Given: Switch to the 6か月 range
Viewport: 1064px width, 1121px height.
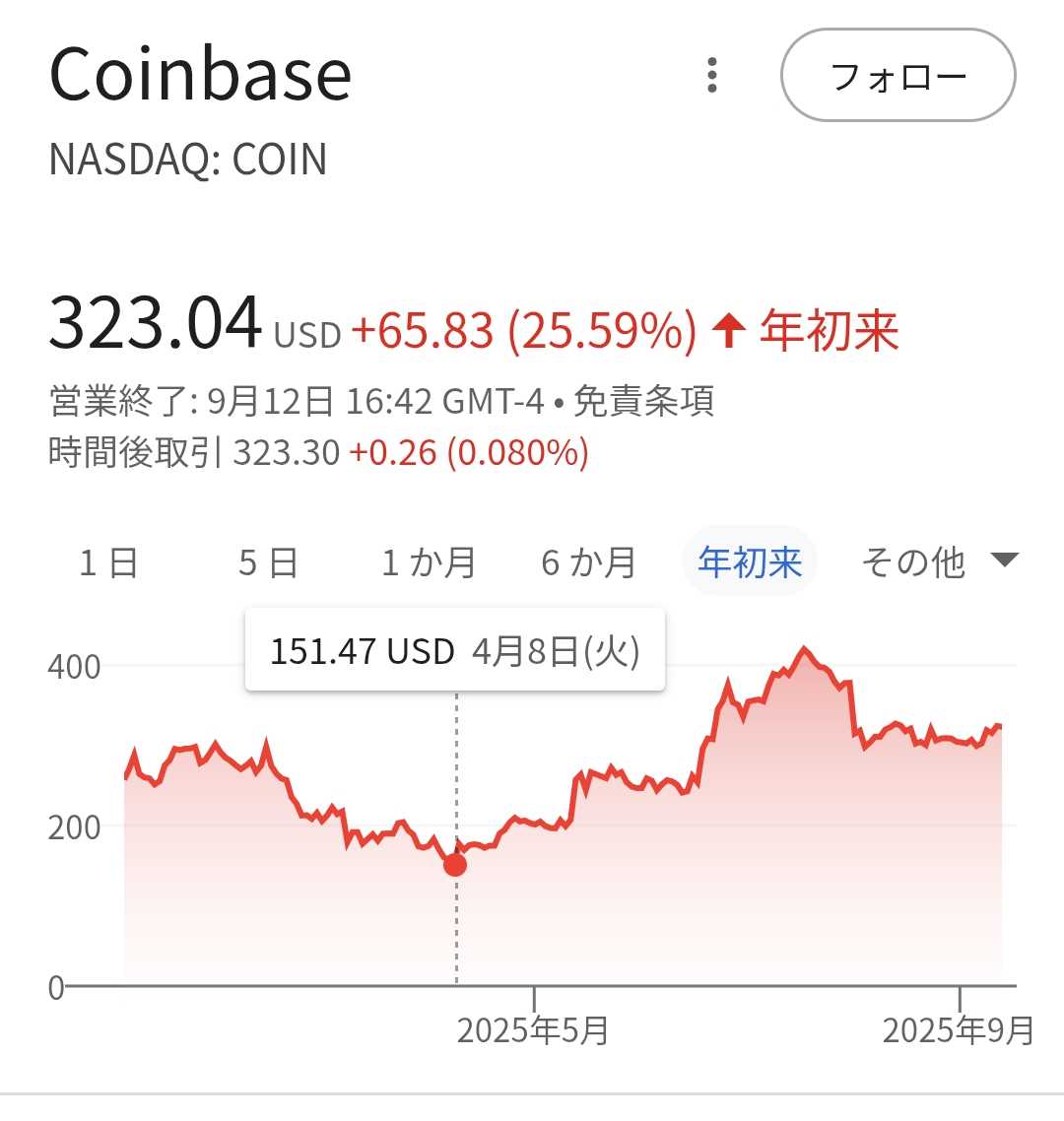Looking at the screenshot, I should pos(588,561).
